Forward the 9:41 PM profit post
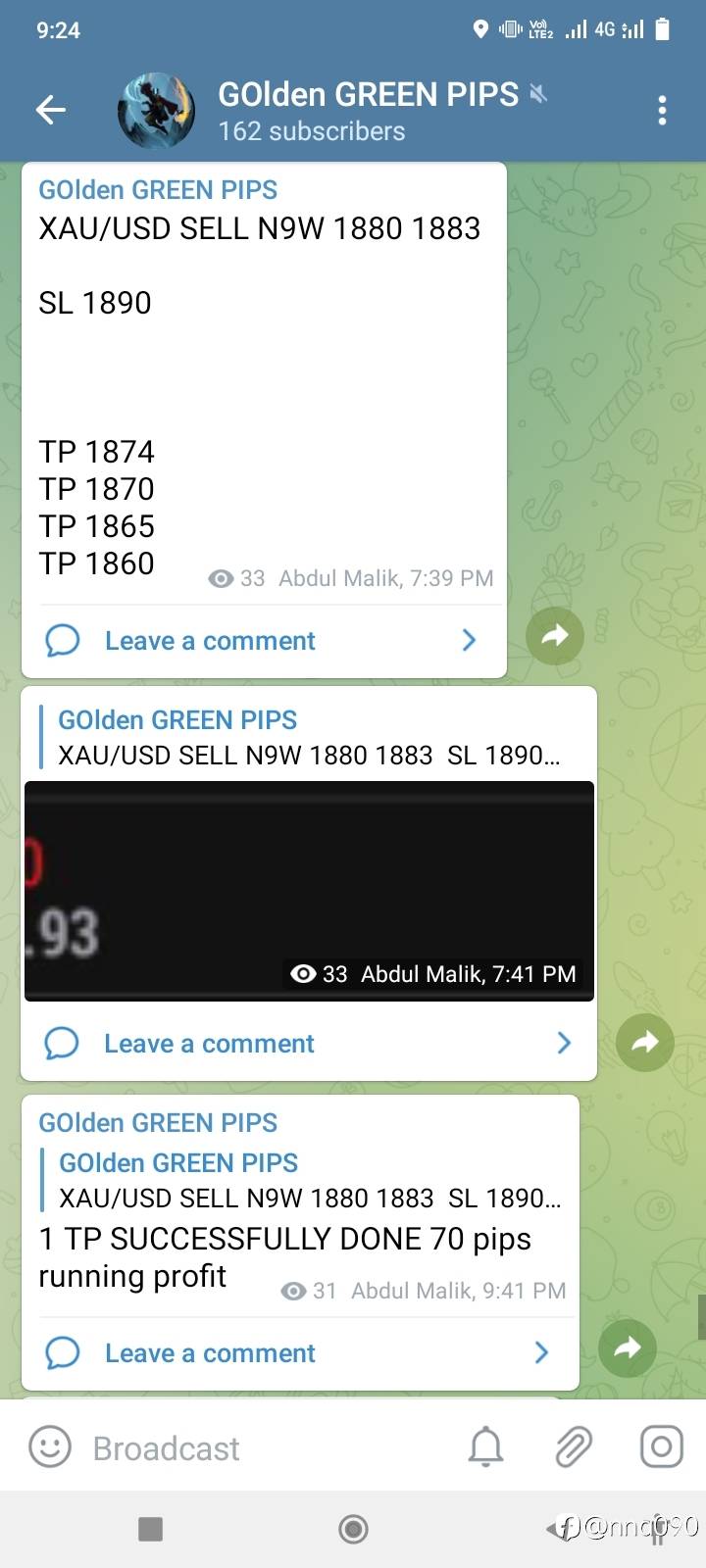Viewport: 706px width, 1568px height. point(628,1348)
